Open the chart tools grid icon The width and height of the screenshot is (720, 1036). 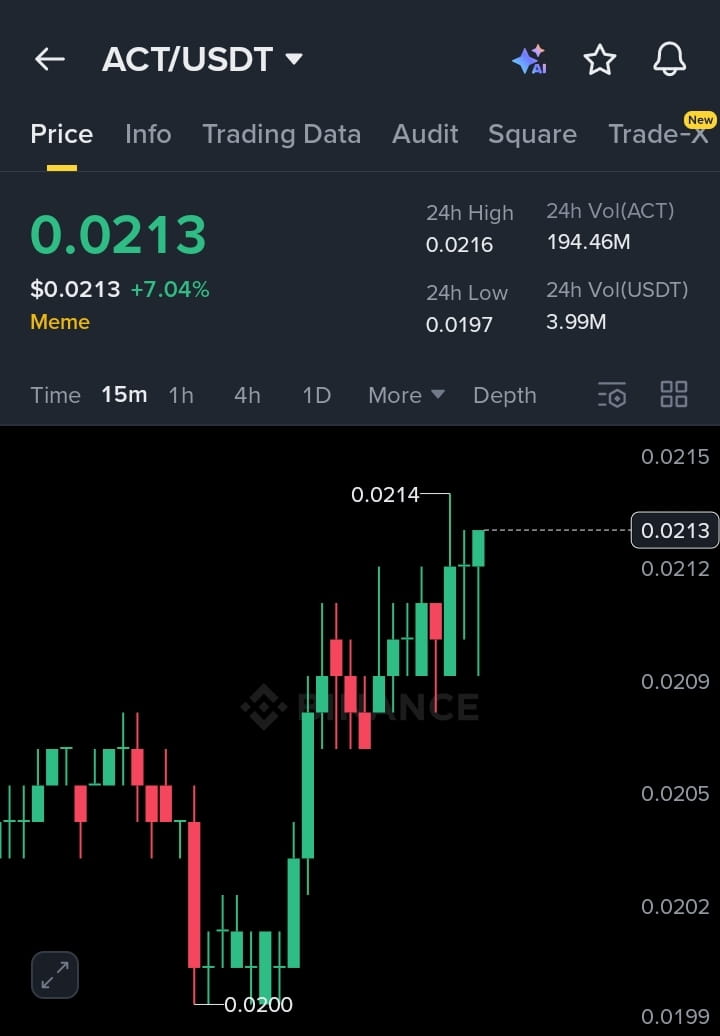click(674, 395)
